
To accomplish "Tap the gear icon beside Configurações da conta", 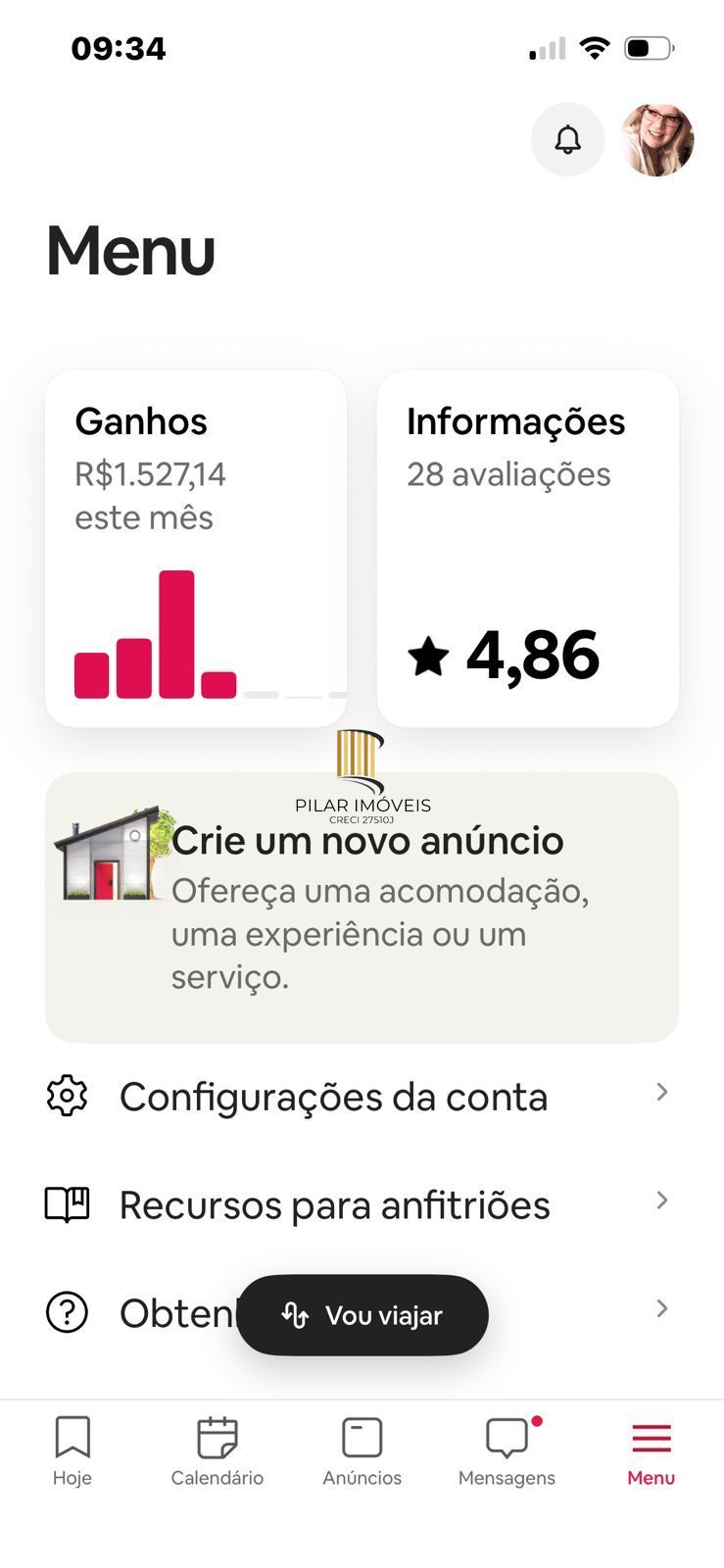I will (66, 1096).
